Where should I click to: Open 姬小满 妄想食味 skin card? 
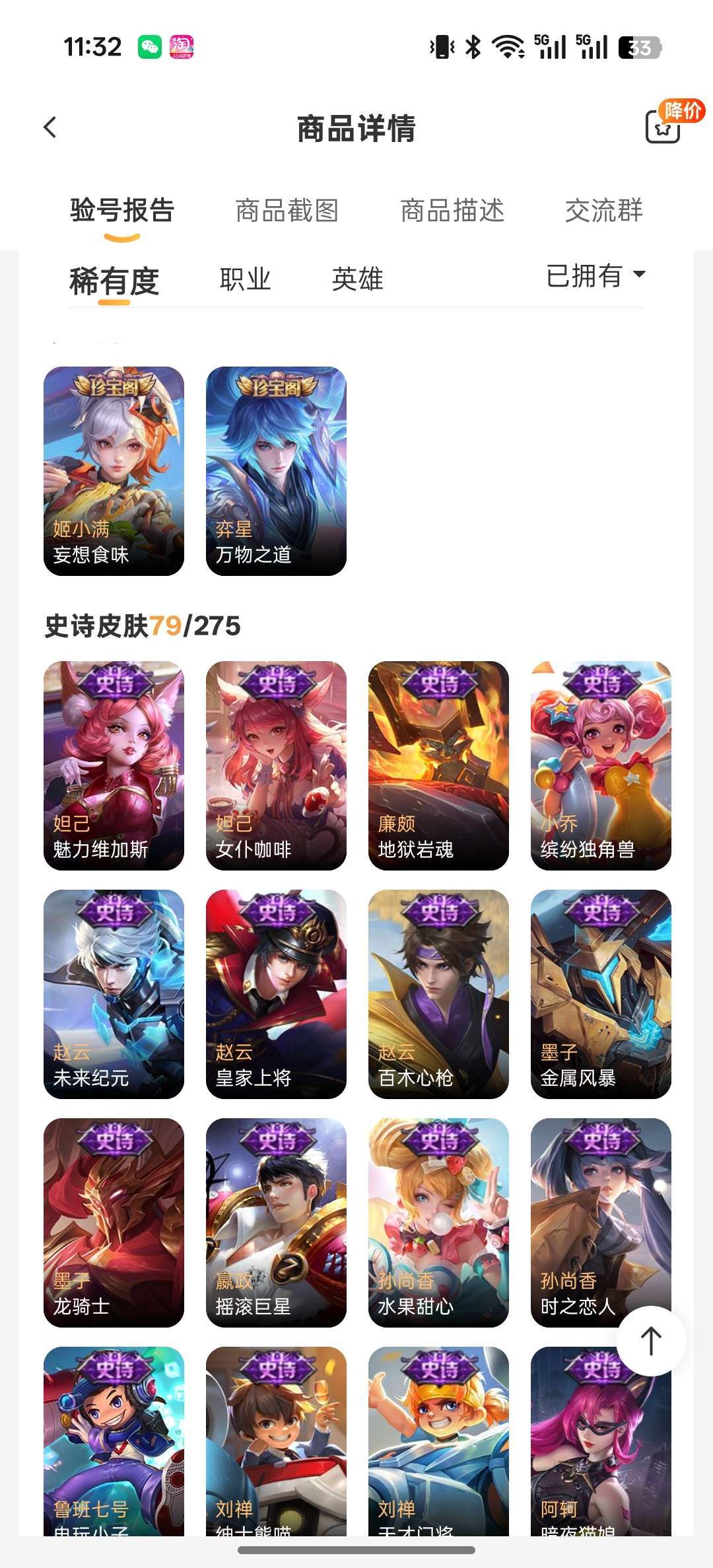(x=114, y=471)
